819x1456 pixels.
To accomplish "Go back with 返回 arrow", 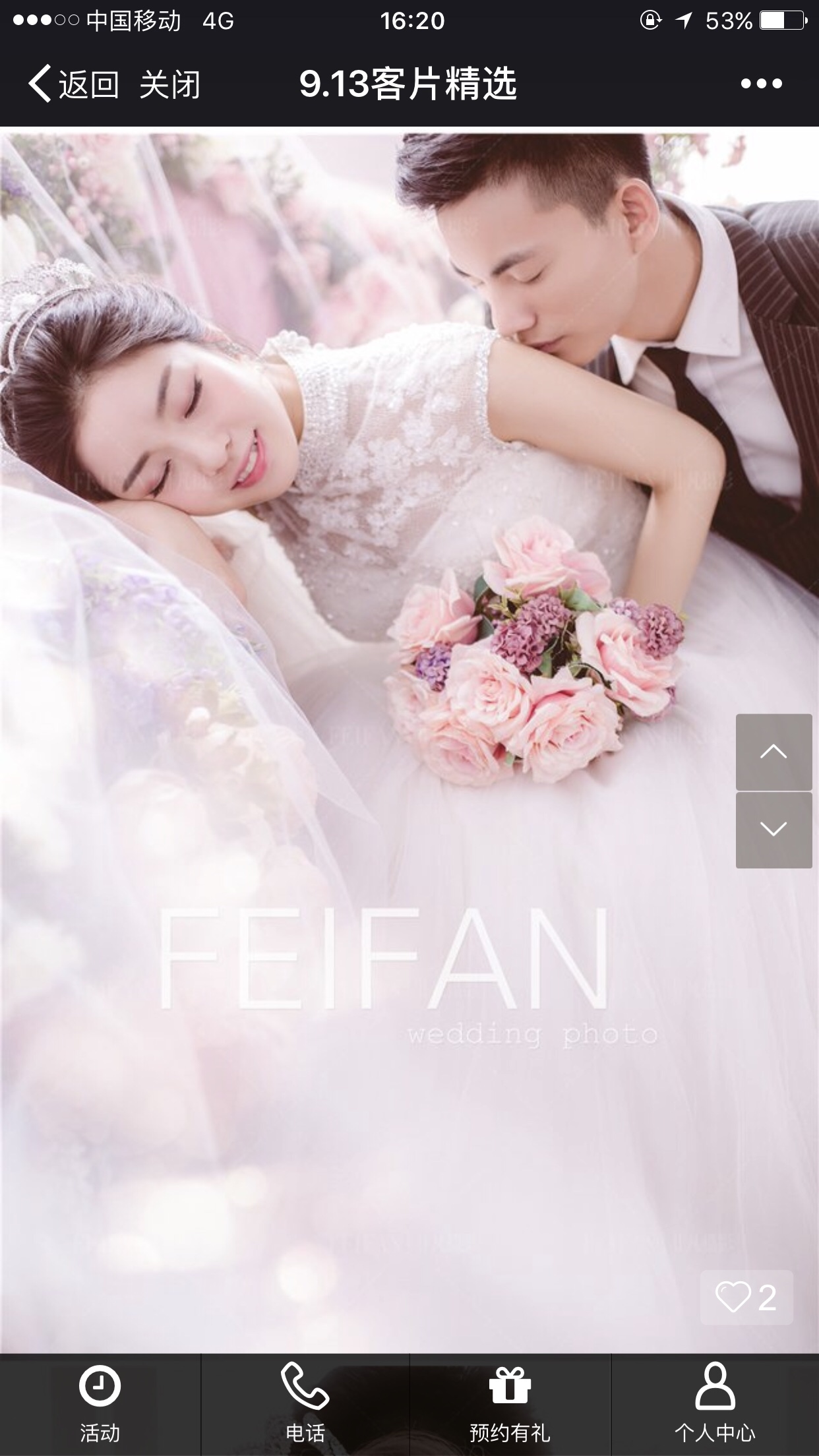I will [73, 84].
